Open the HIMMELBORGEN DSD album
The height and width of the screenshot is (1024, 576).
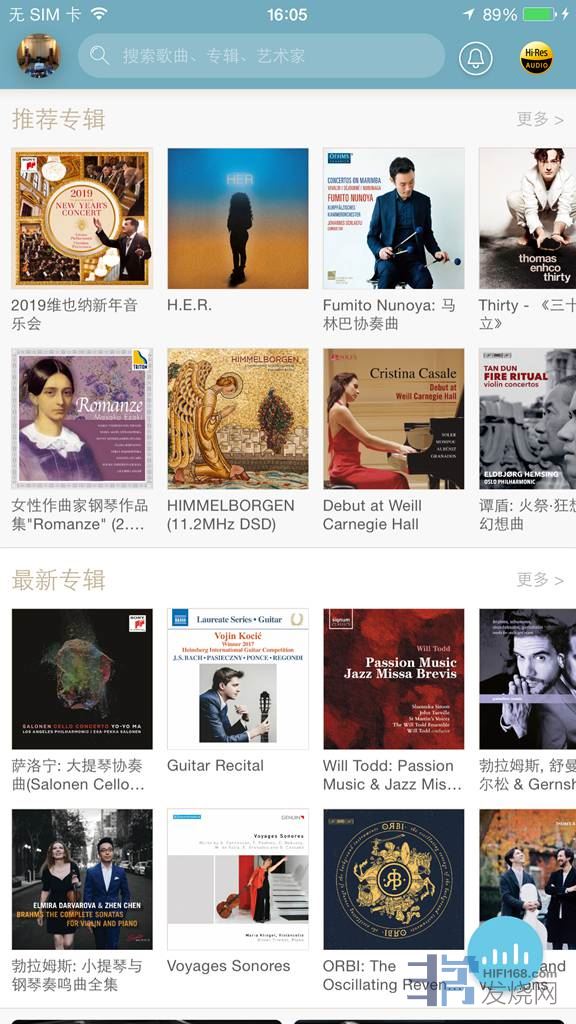(238, 419)
